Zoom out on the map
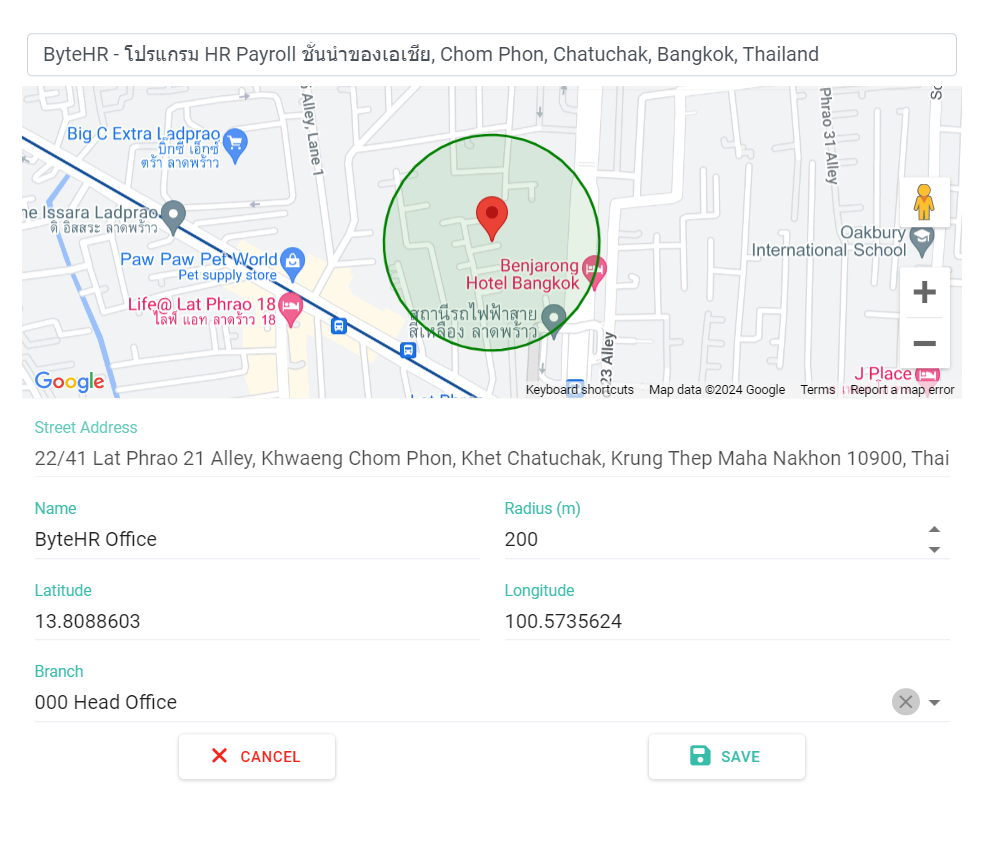The height and width of the screenshot is (843, 983). coord(924,344)
